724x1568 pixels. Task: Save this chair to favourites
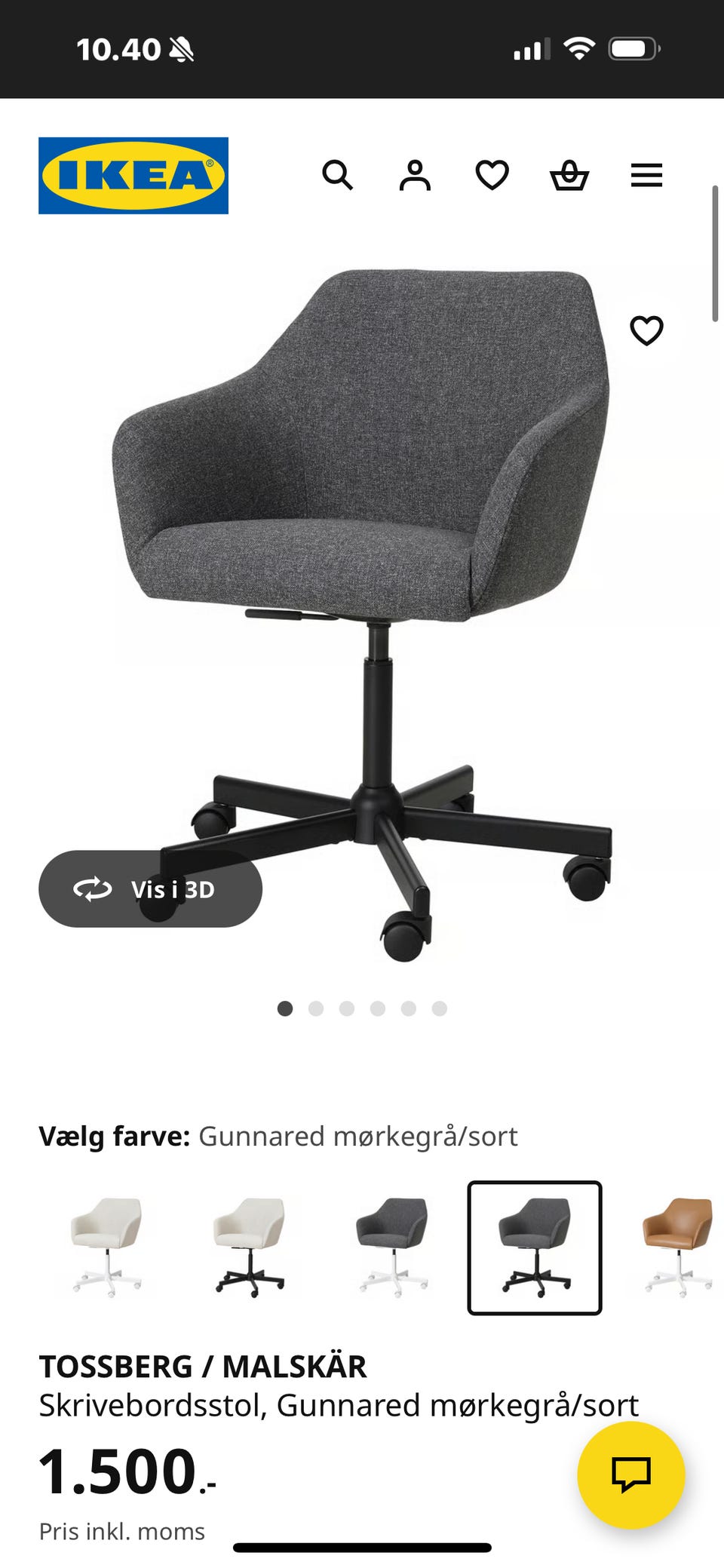pyautogui.click(x=646, y=330)
